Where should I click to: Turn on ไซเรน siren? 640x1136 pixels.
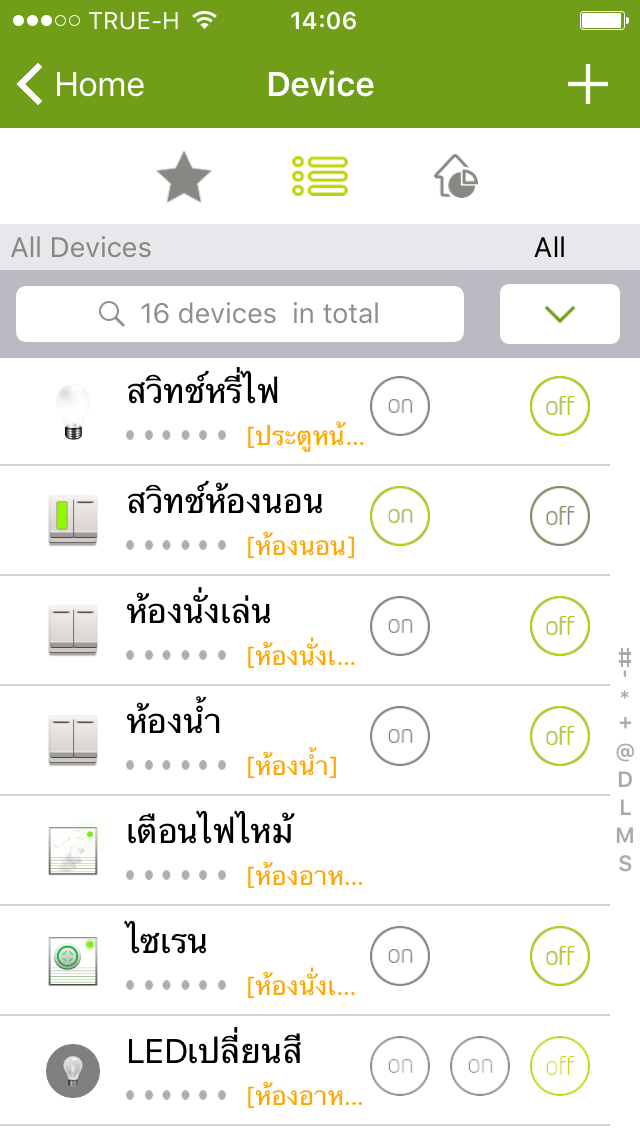pos(400,956)
